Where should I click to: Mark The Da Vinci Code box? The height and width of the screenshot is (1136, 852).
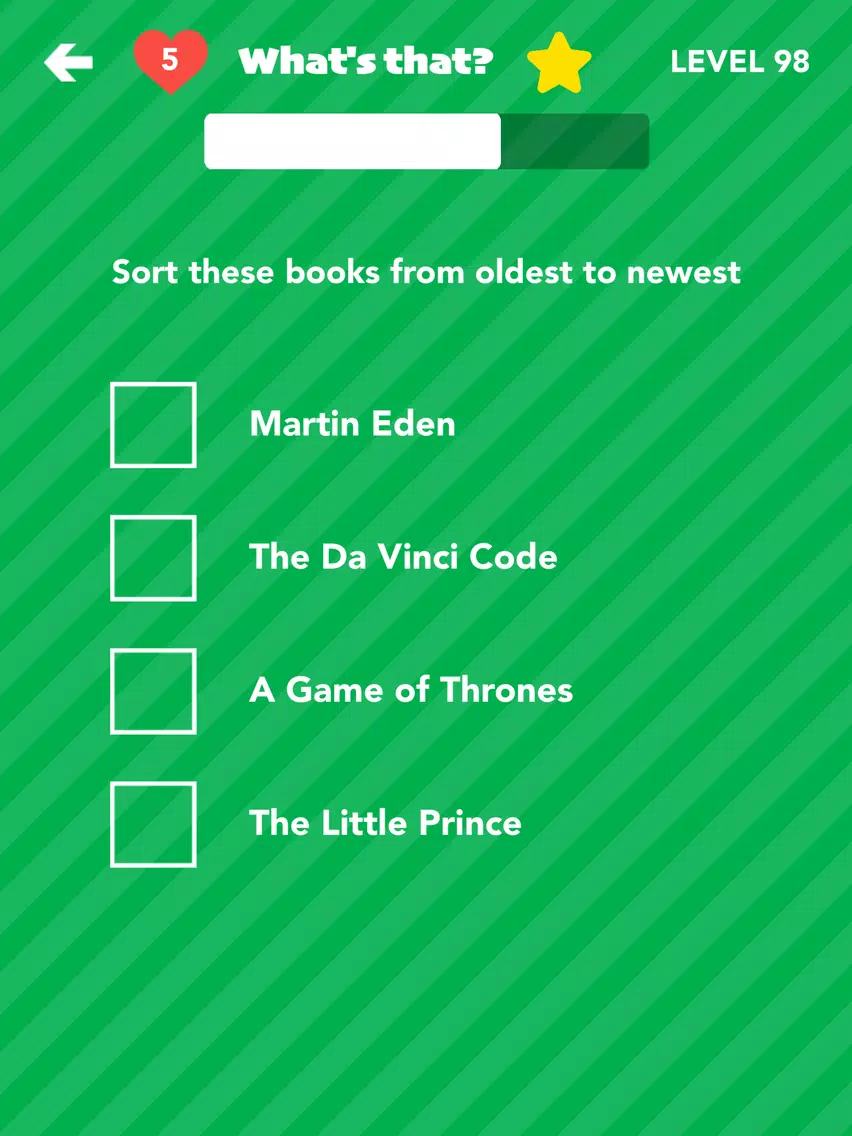coord(153,558)
